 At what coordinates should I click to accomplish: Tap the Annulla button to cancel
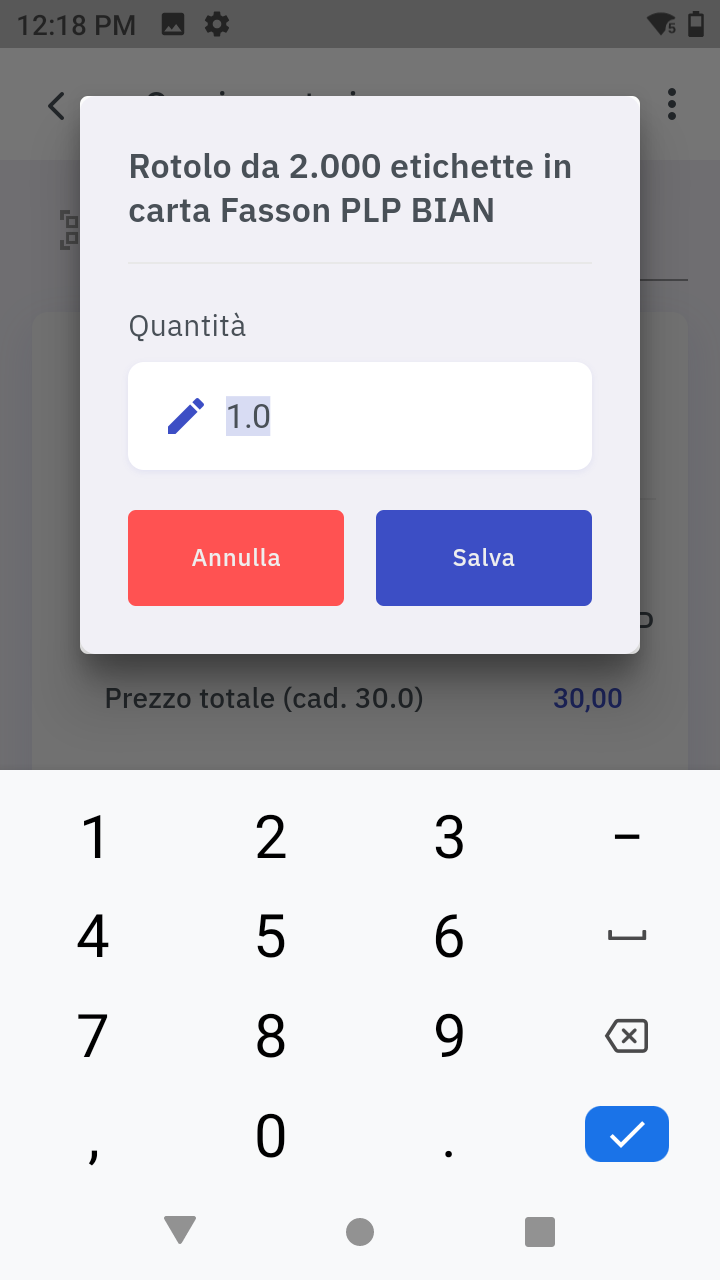coord(236,558)
